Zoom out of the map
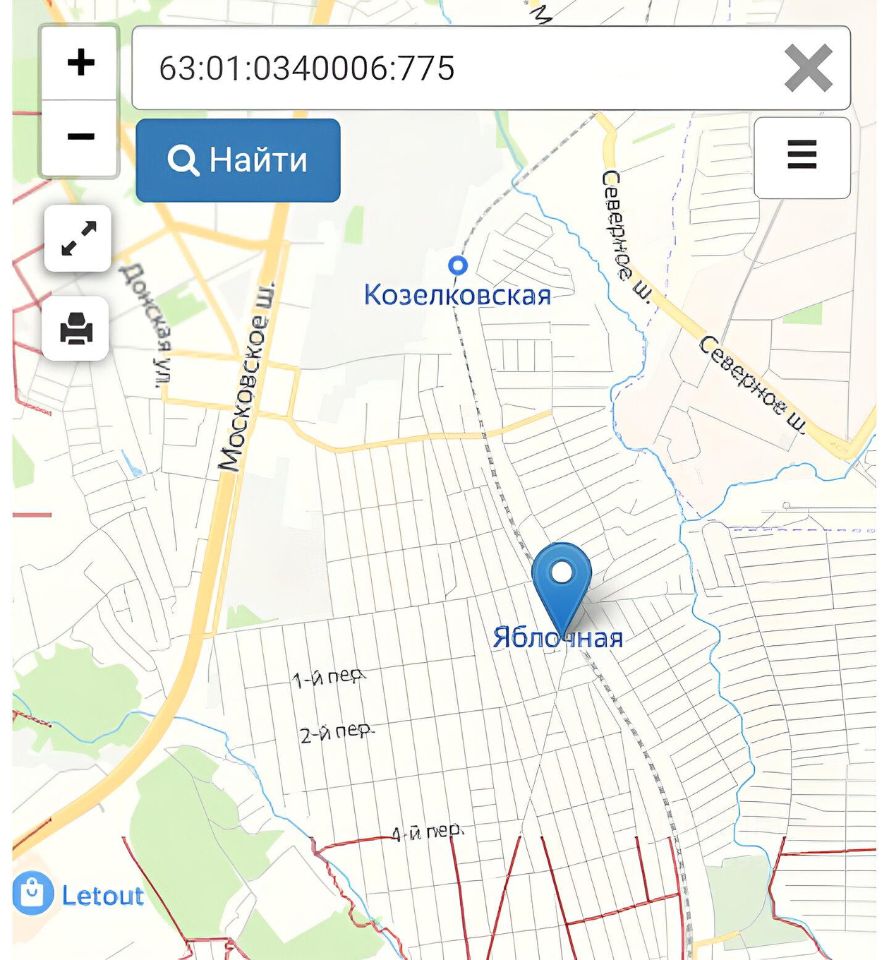 (80, 137)
